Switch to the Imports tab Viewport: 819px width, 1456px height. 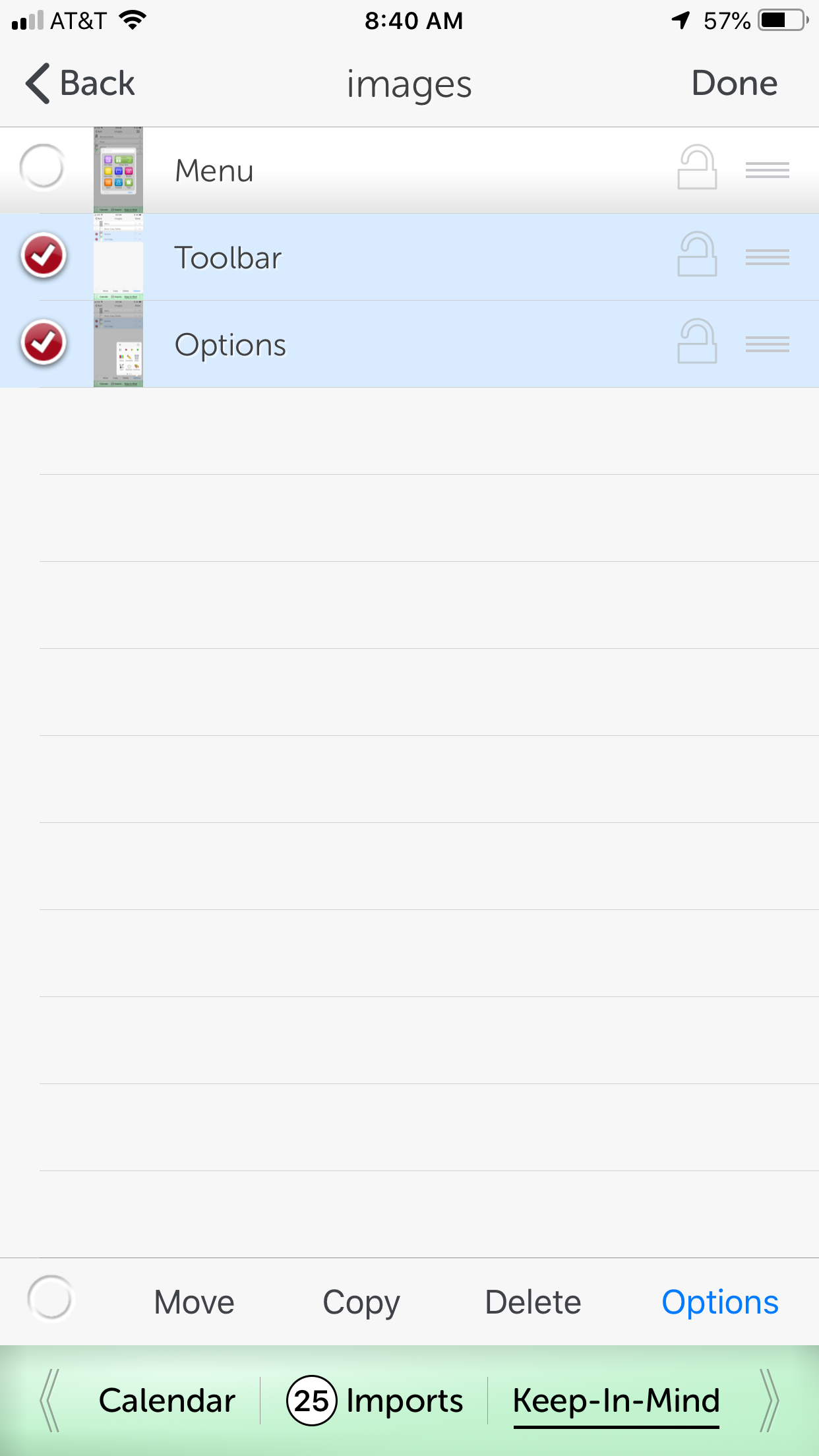click(x=375, y=1401)
